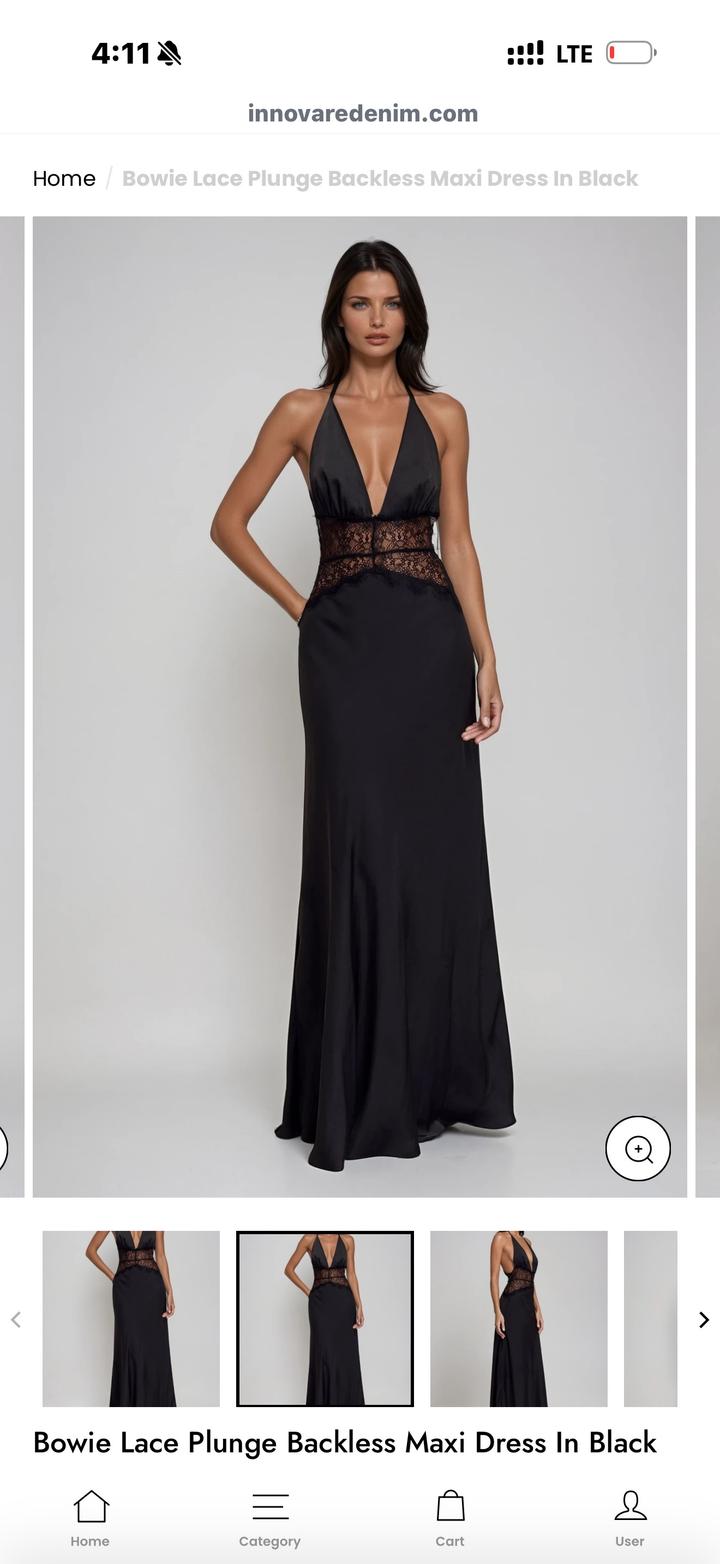
Task: Open the Home tab
Action: click(90, 1518)
